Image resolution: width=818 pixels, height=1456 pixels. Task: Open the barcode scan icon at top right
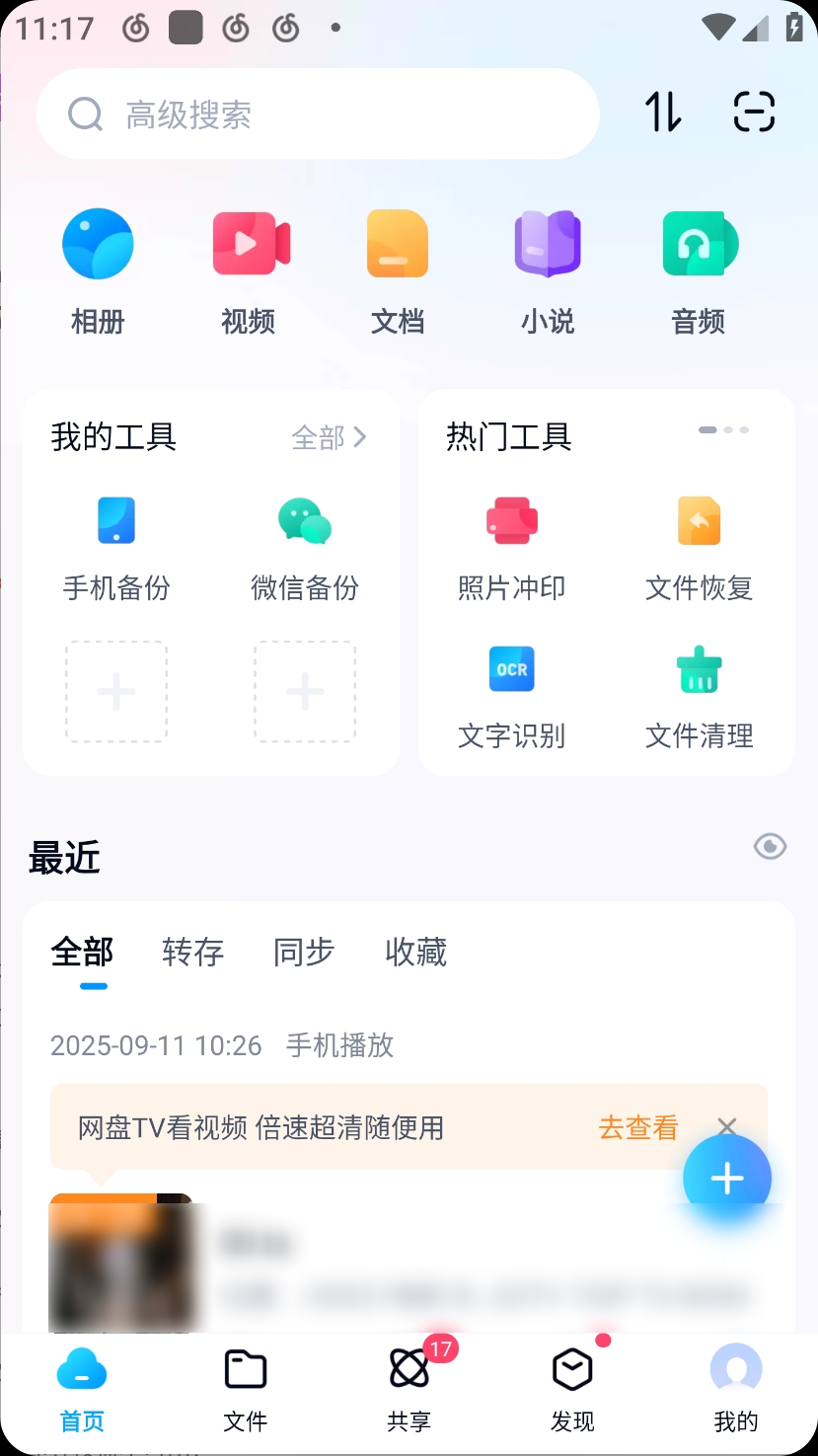click(752, 114)
